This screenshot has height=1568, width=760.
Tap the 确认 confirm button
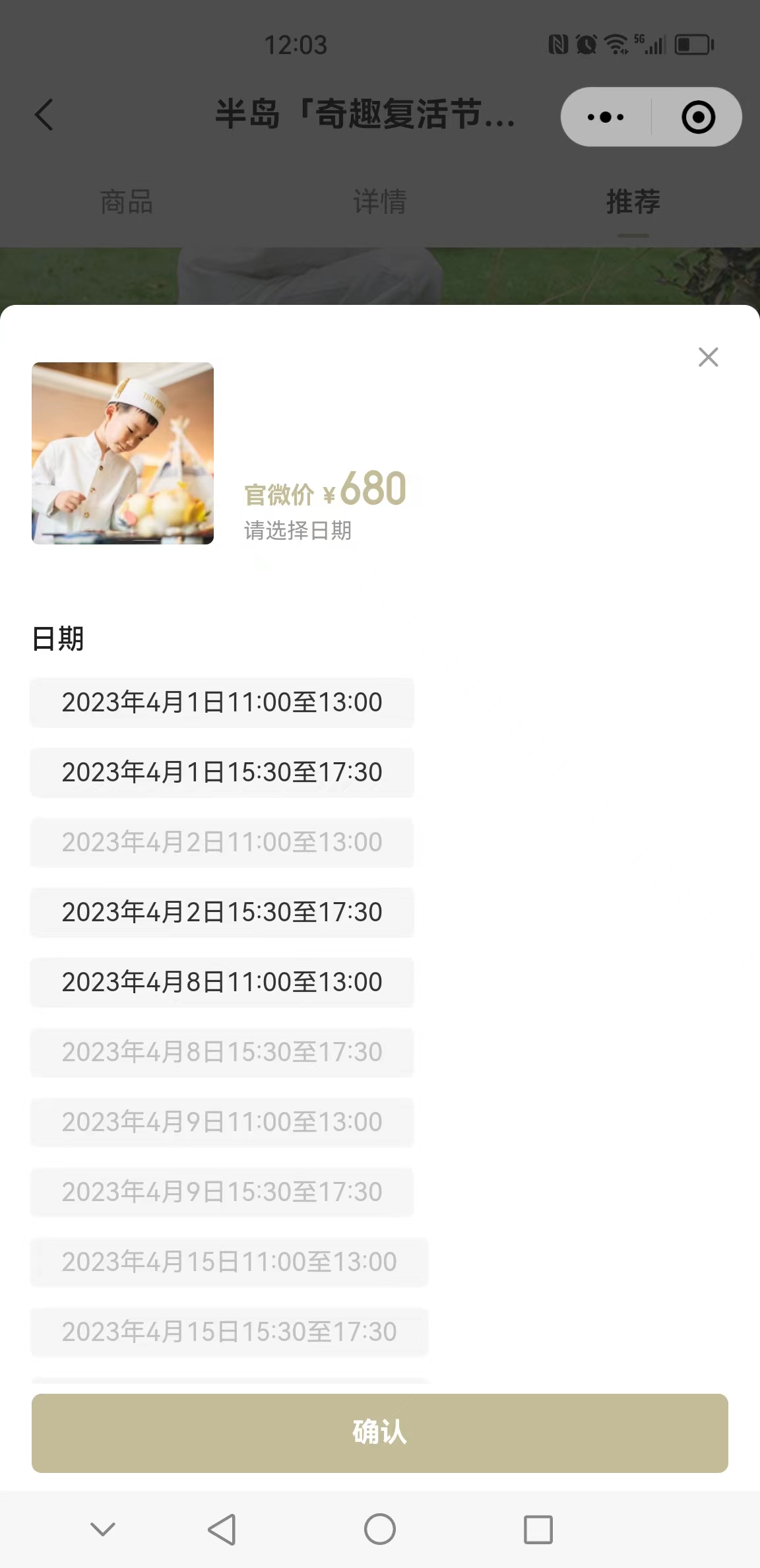[380, 1433]
